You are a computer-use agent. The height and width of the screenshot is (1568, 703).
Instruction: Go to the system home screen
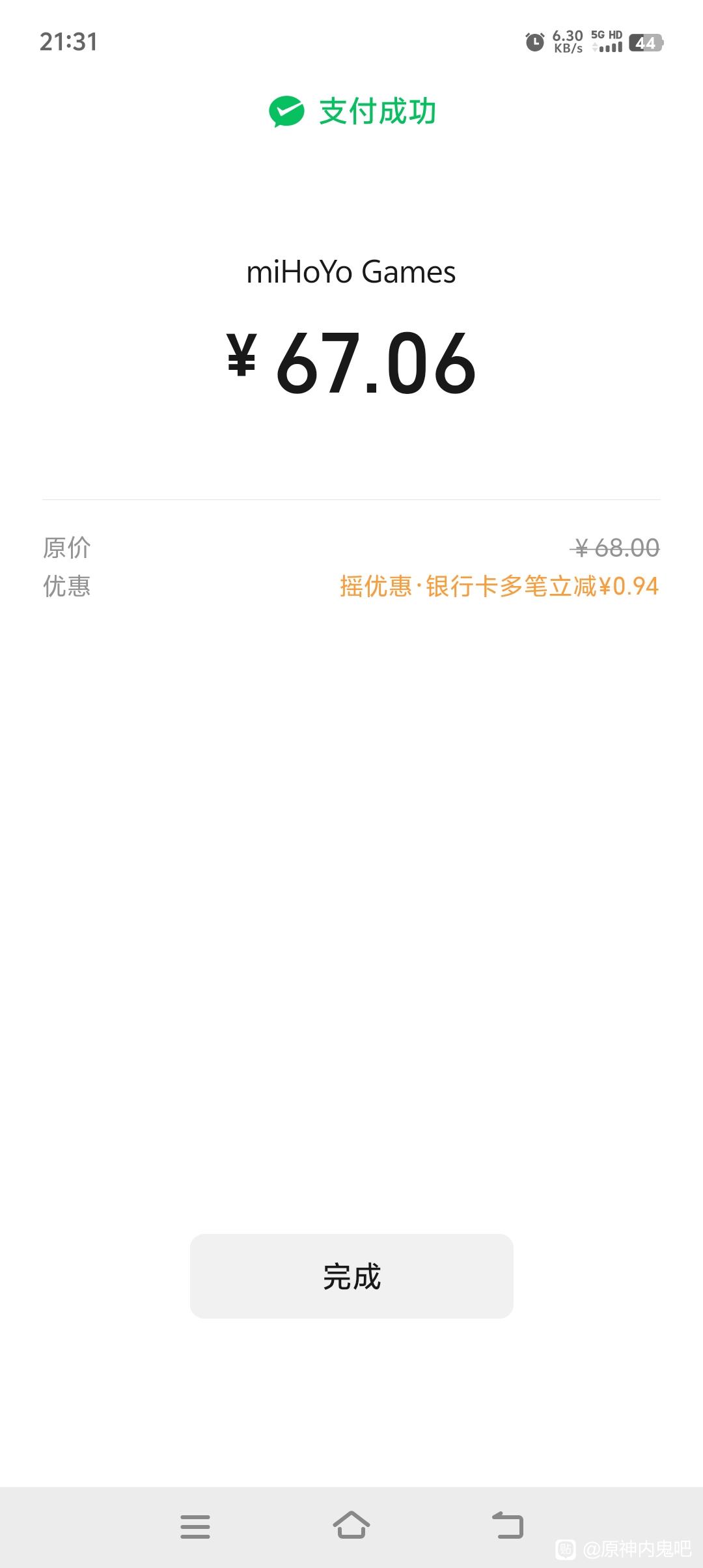coord(351,1526)
